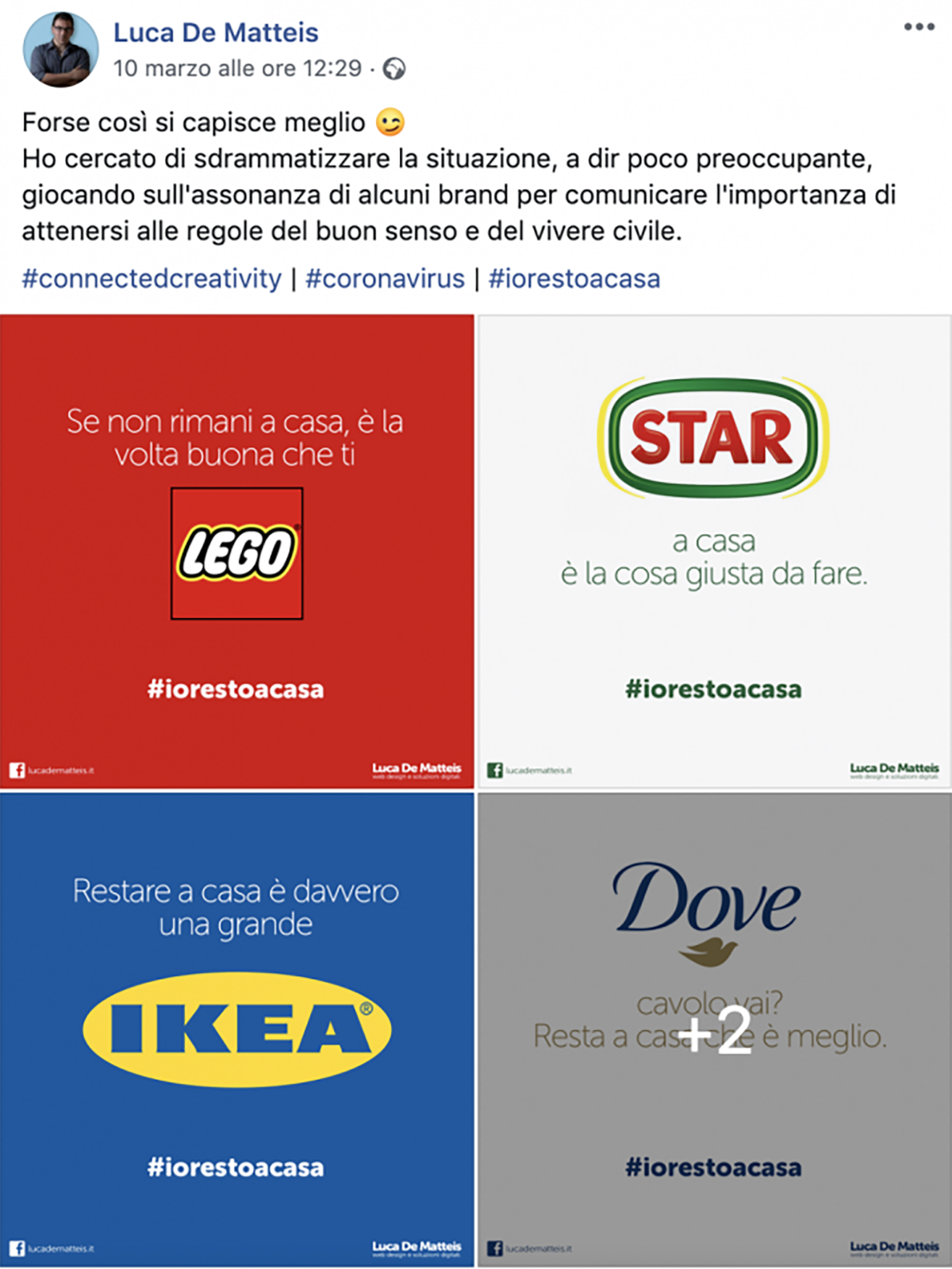
Task: Open the red LEGO image tile
Action: pyautogui.click(x=236, y=551)
